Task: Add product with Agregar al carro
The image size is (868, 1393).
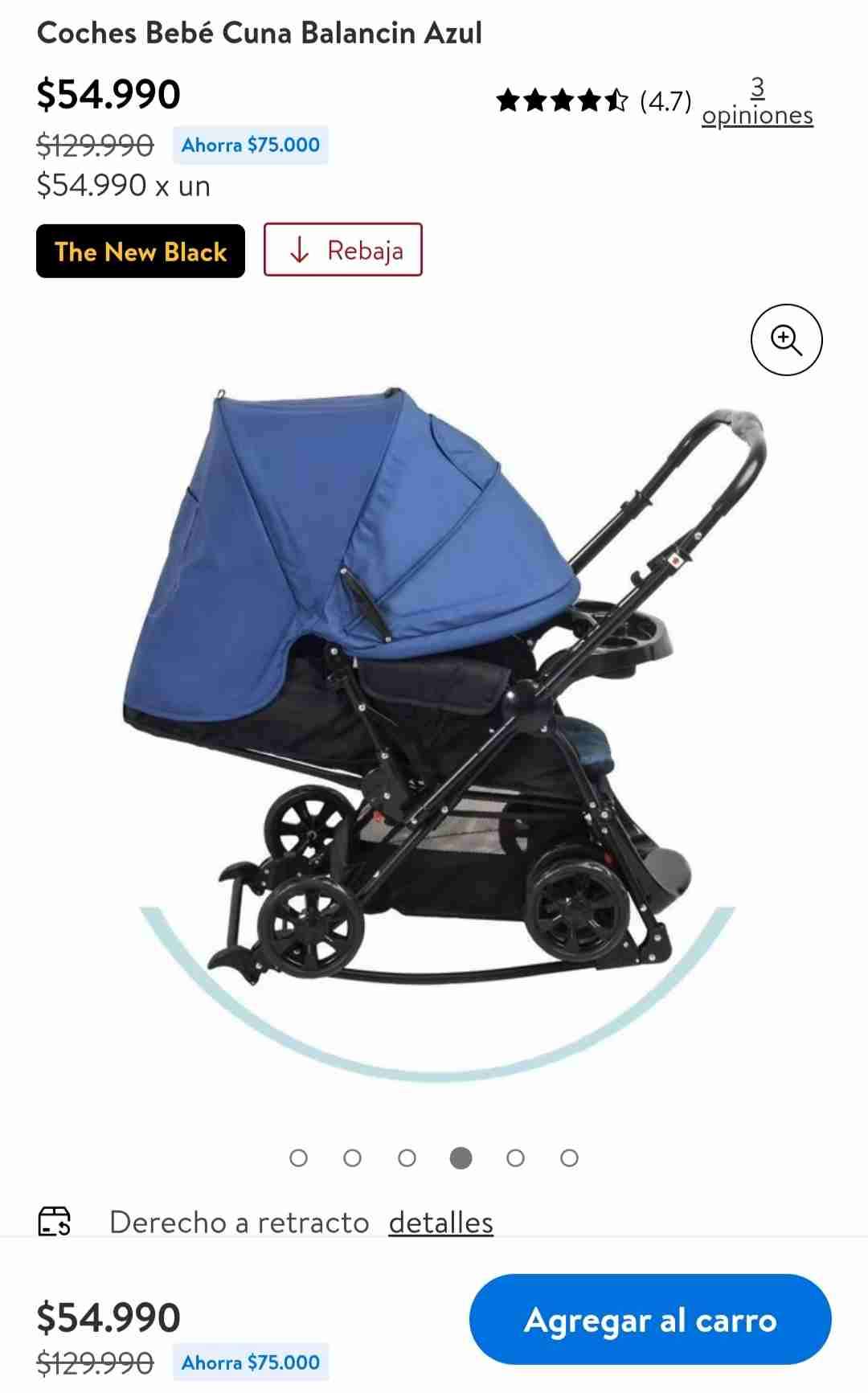Action: click(x=650, y=1319)
